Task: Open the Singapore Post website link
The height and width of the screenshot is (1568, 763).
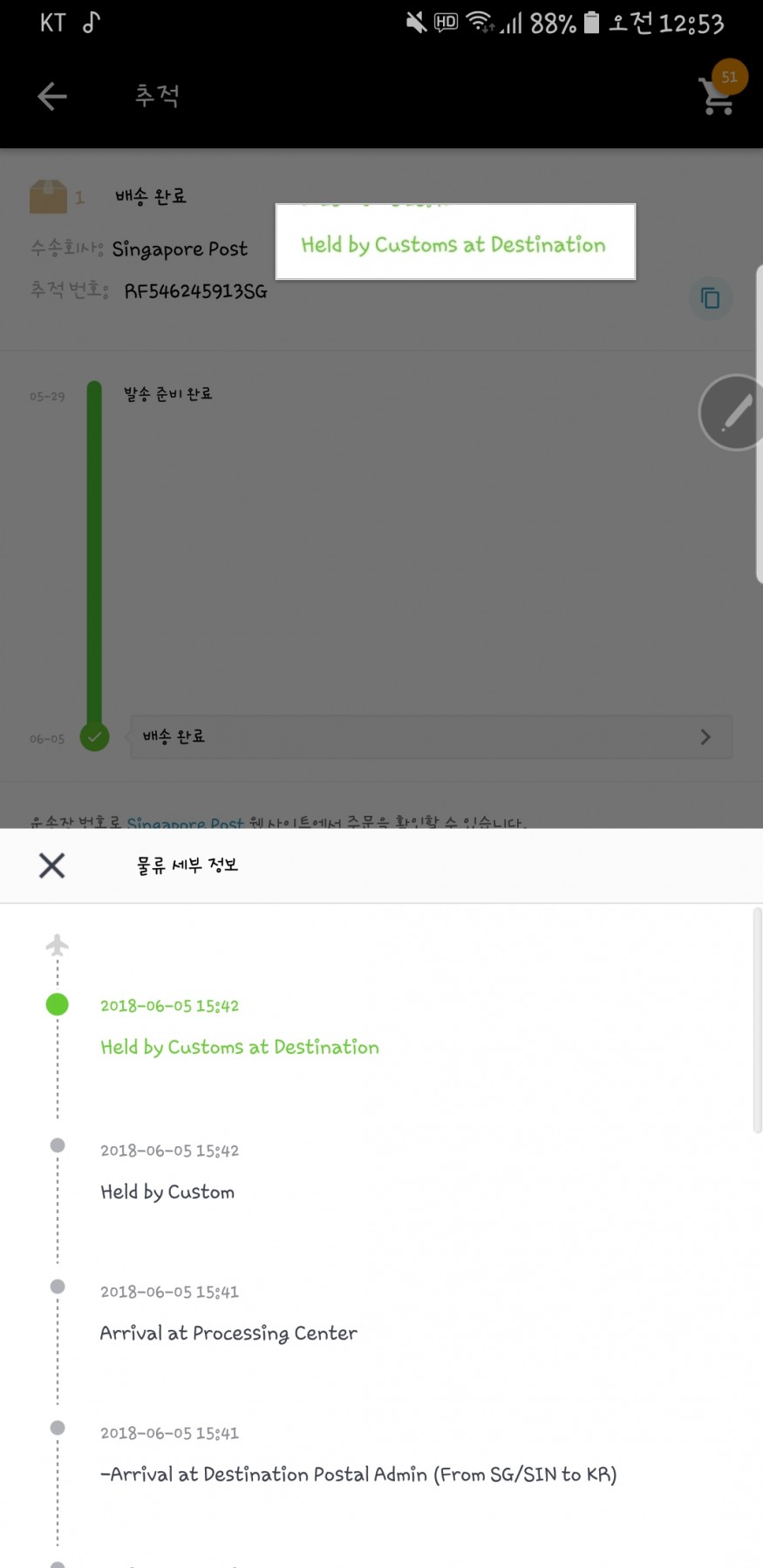Action: (x=185, y=822)
